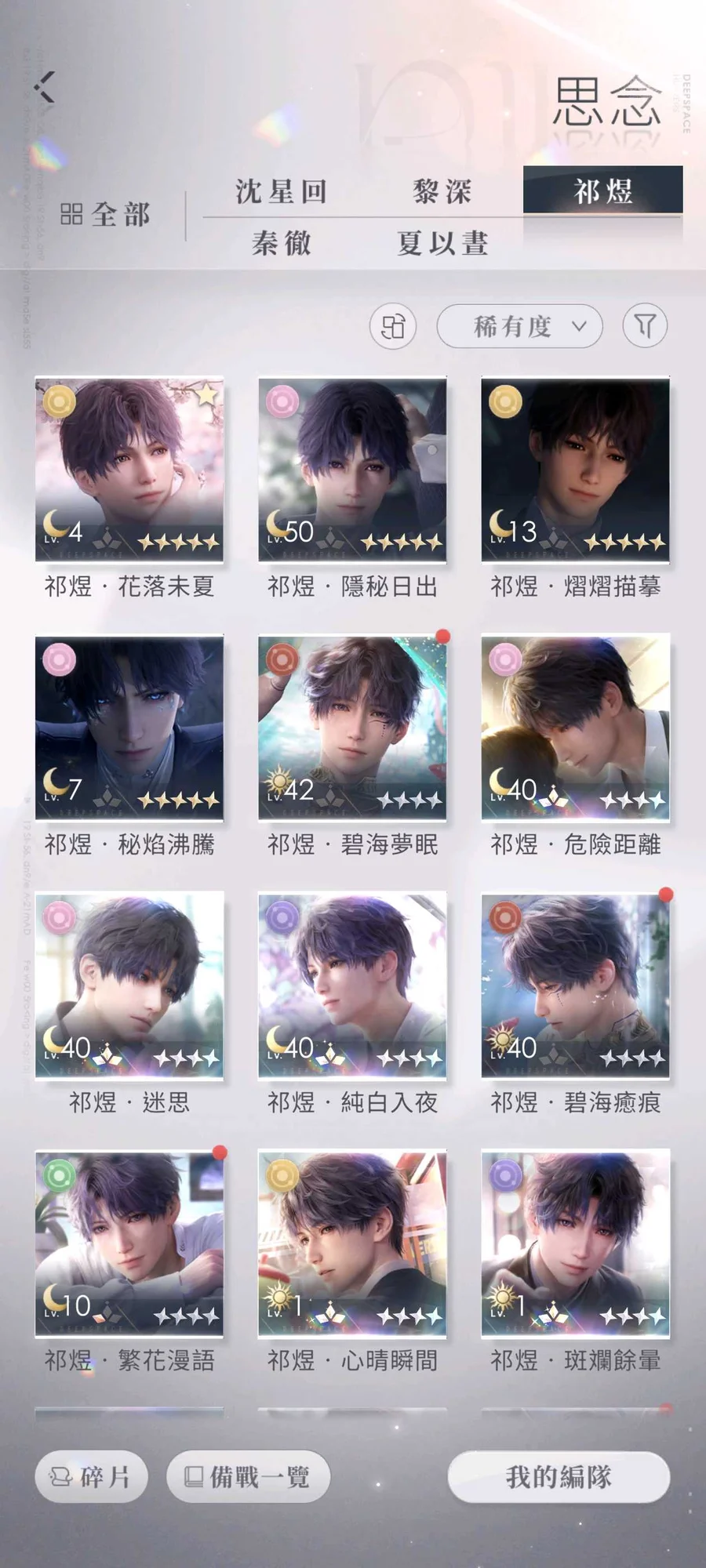Open the 祁煜·繁花漫語 card

[129, 1243]
